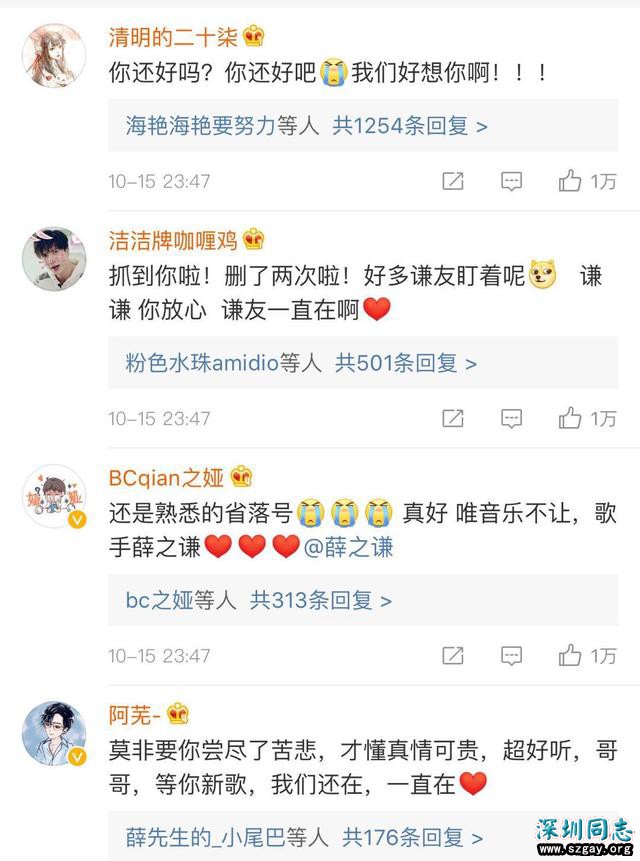The width and height of the screenshot is (640, 861).
Task: Repost 清明的二十柒's comment
Action: coord(453,181)
